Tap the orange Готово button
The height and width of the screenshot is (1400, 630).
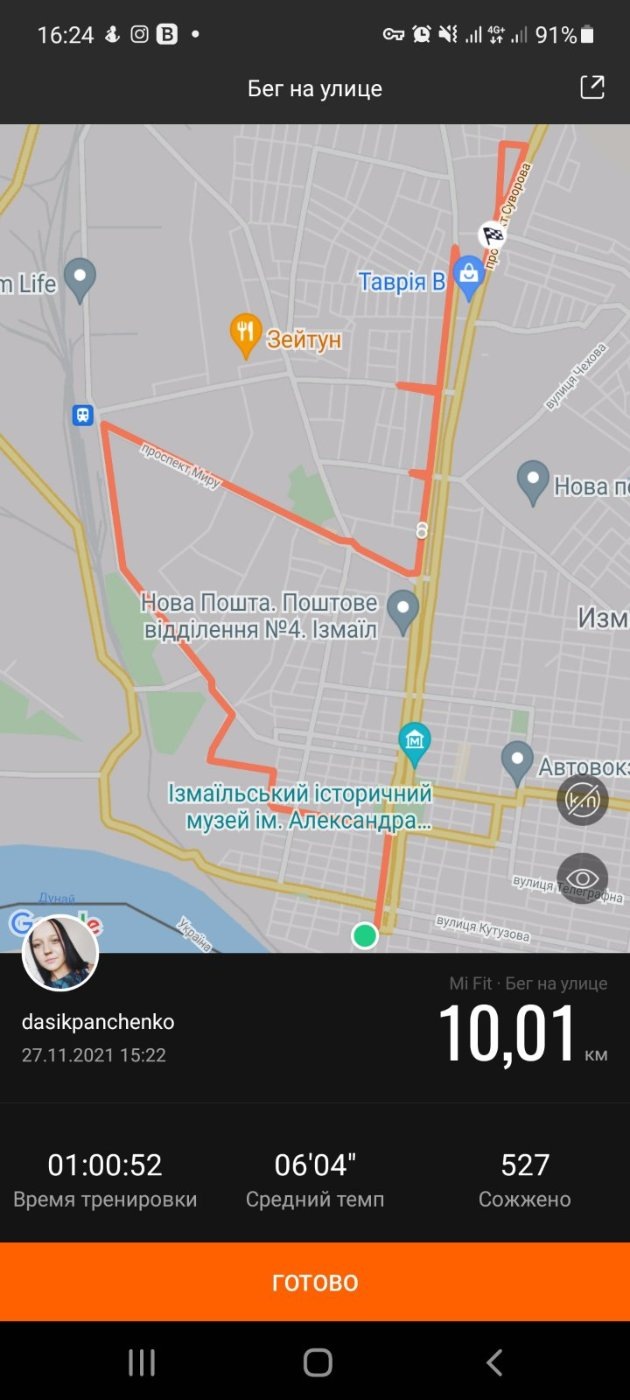[x=315, y=1282]
